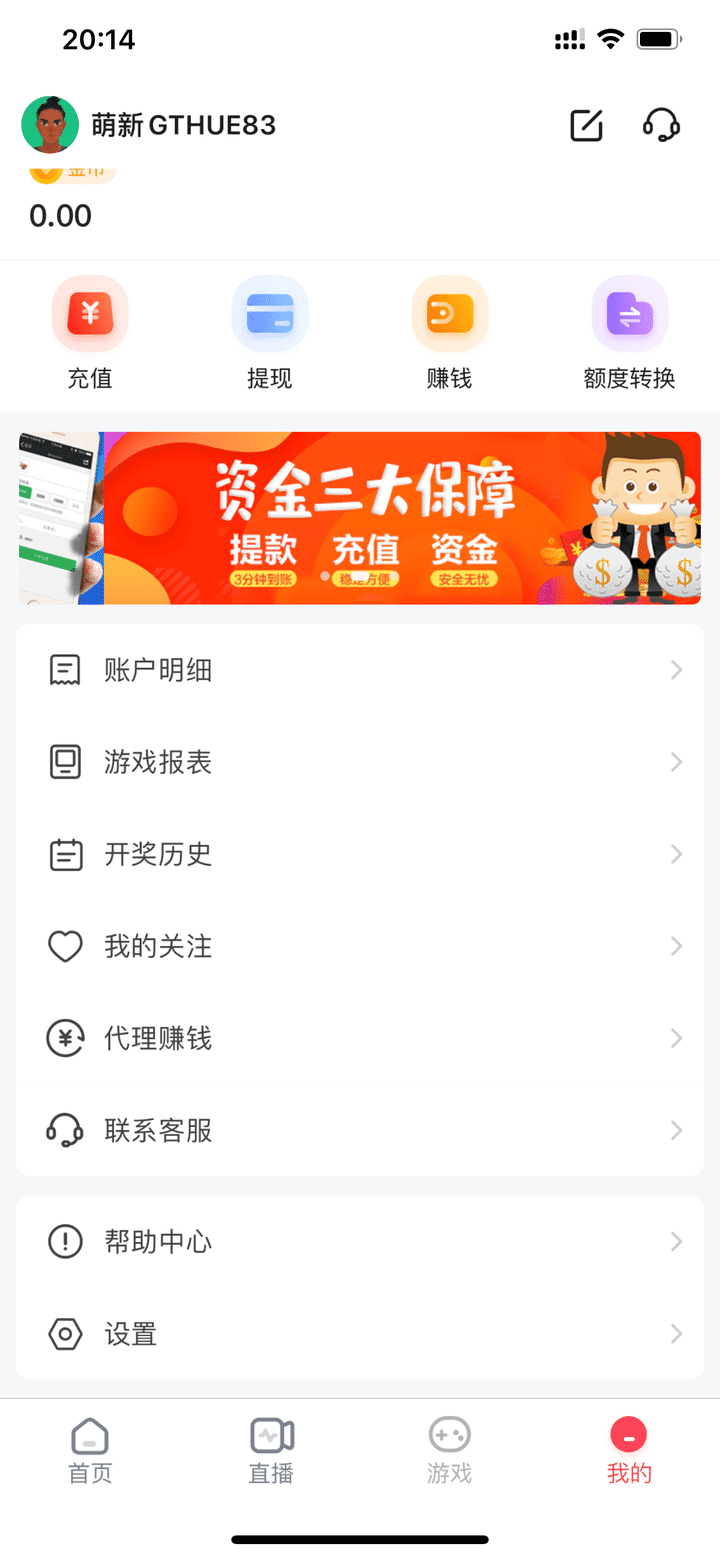Open 设置 settings
This screenshot has height=1558, width=720.
(360, 1334)
